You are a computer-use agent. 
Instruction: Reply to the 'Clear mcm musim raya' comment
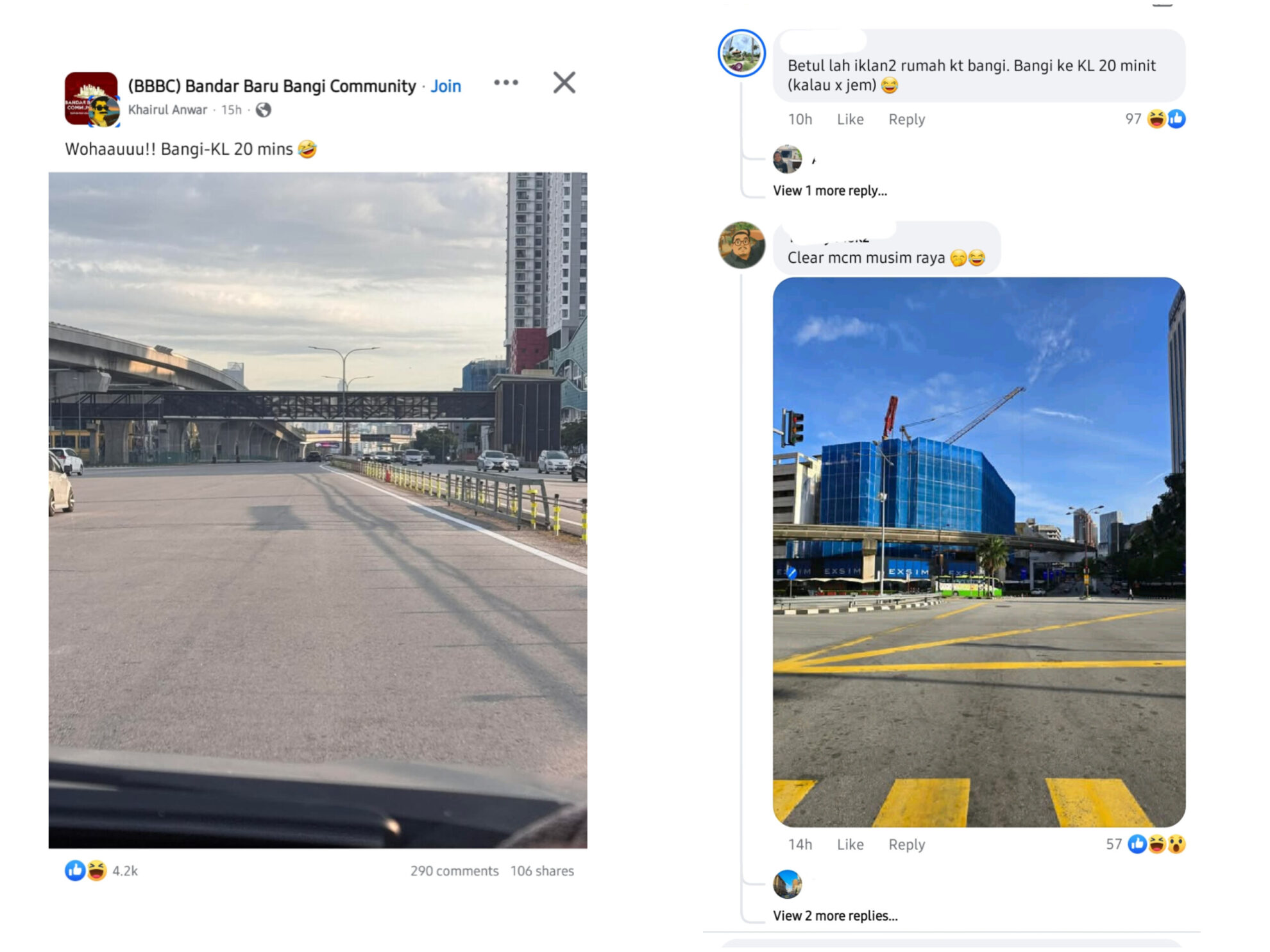tap(906, 844)
